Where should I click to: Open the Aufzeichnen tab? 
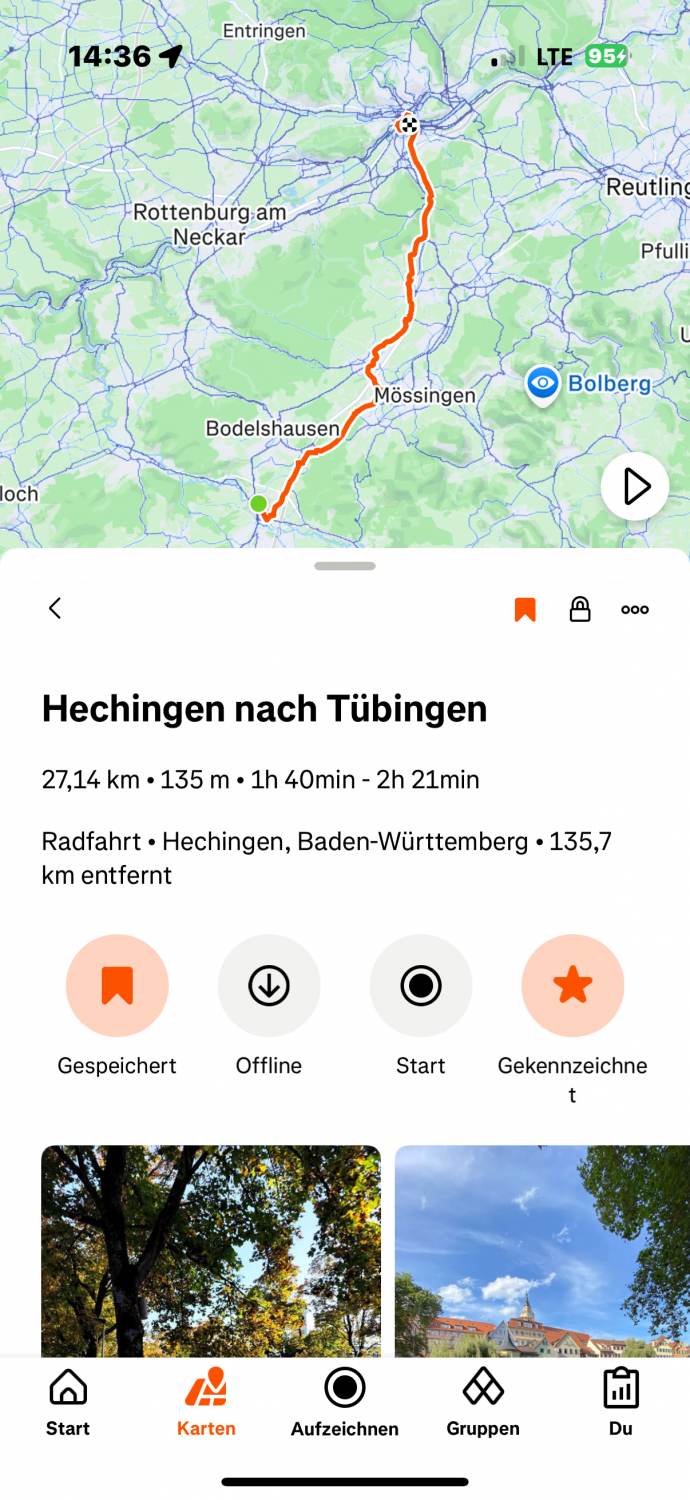345,1402
